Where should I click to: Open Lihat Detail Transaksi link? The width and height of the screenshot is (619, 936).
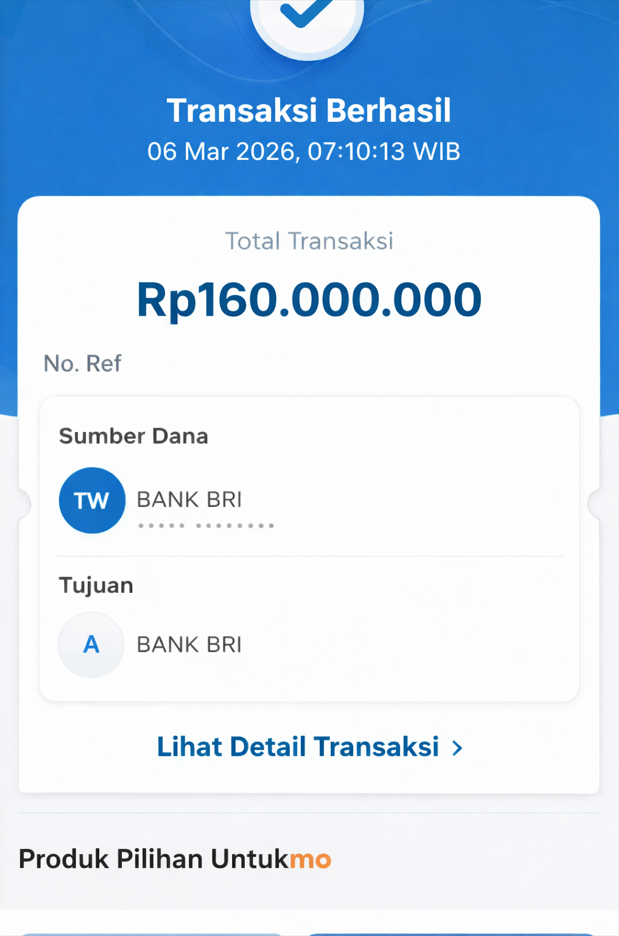(309, 747)
